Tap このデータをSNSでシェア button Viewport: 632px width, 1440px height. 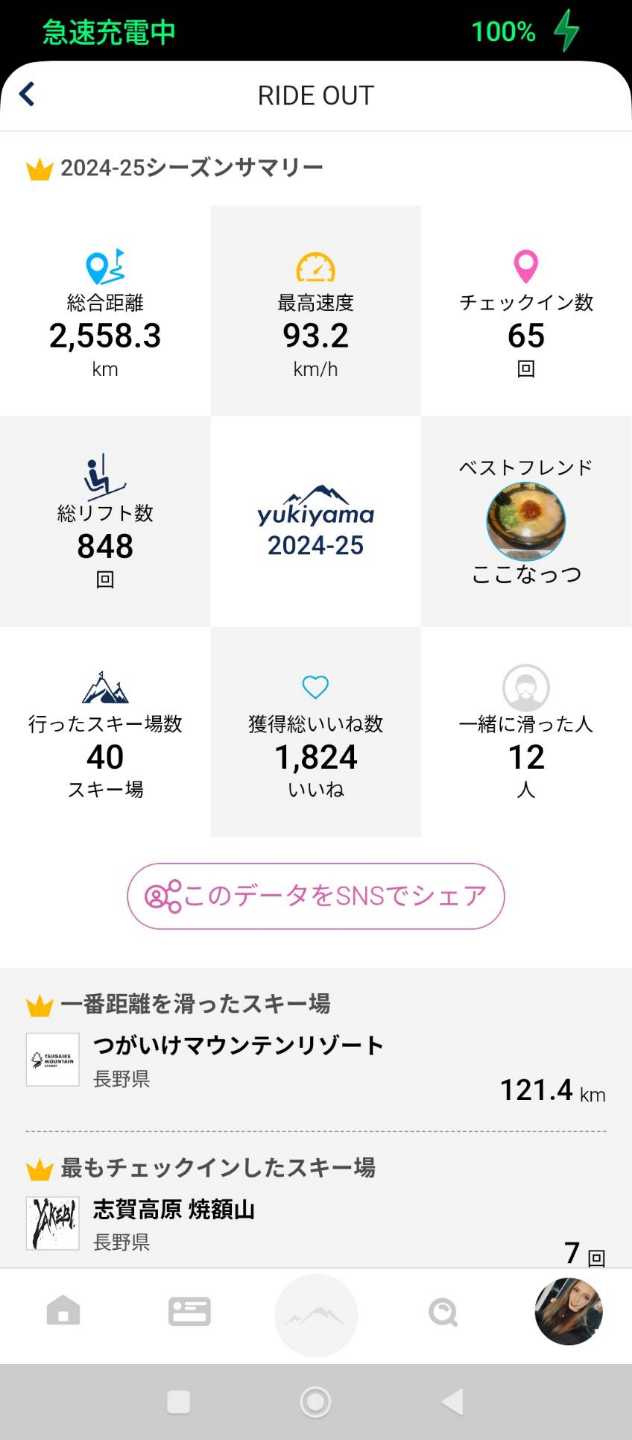point(316,896)
